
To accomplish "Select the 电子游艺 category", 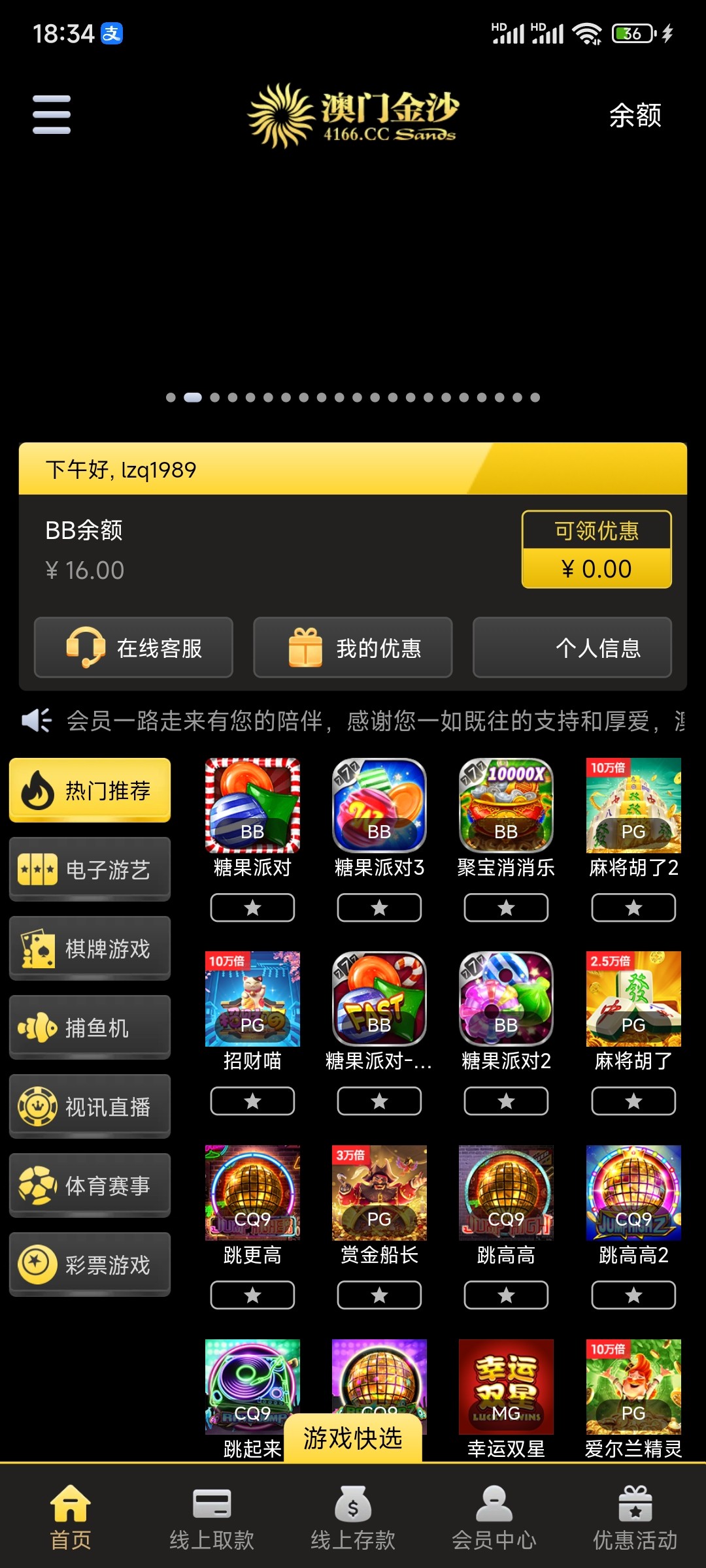I will coord(90,870).
